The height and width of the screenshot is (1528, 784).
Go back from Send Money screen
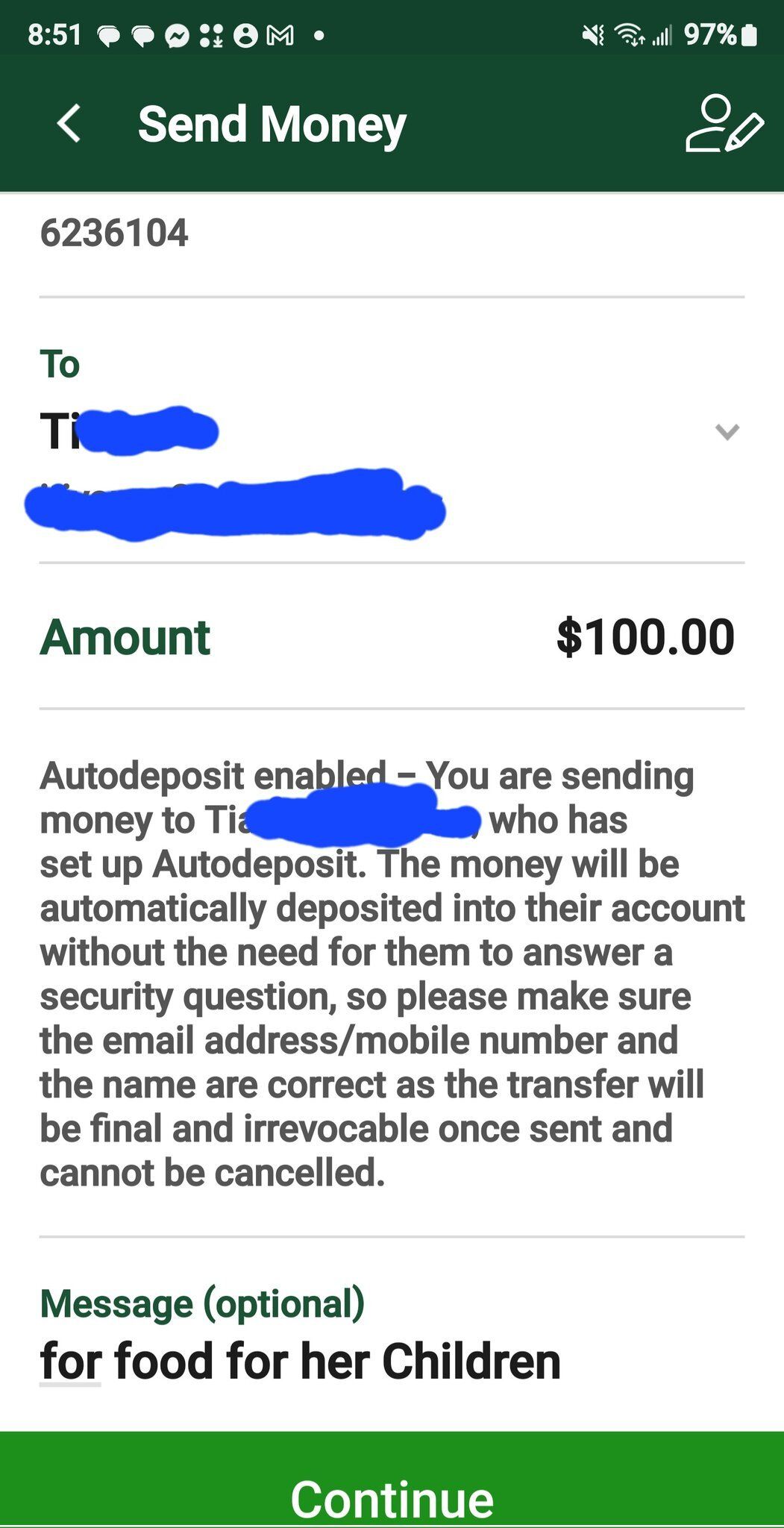(x=69, y=124)
